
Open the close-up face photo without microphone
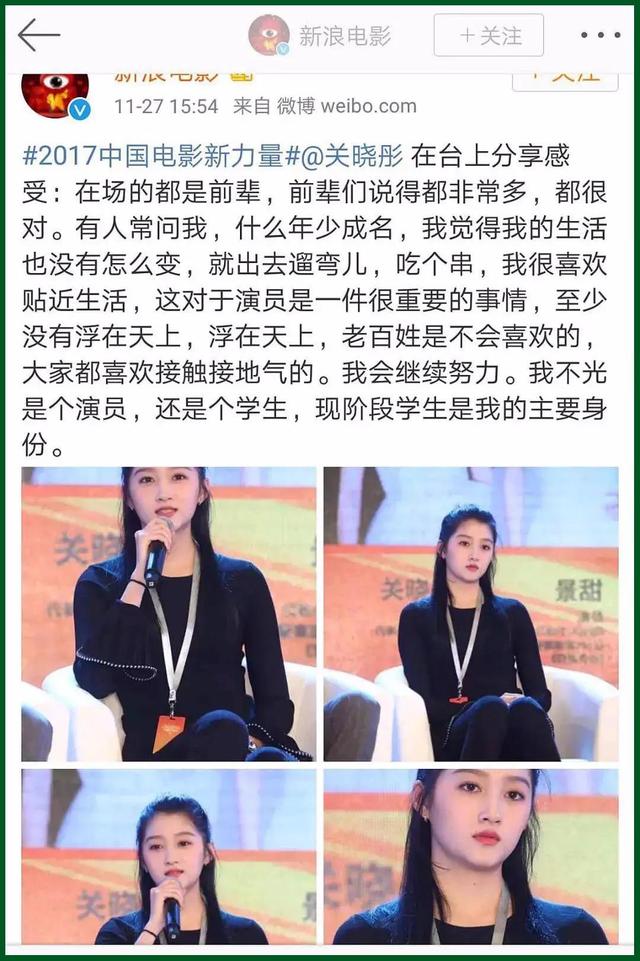pos(470,856)
